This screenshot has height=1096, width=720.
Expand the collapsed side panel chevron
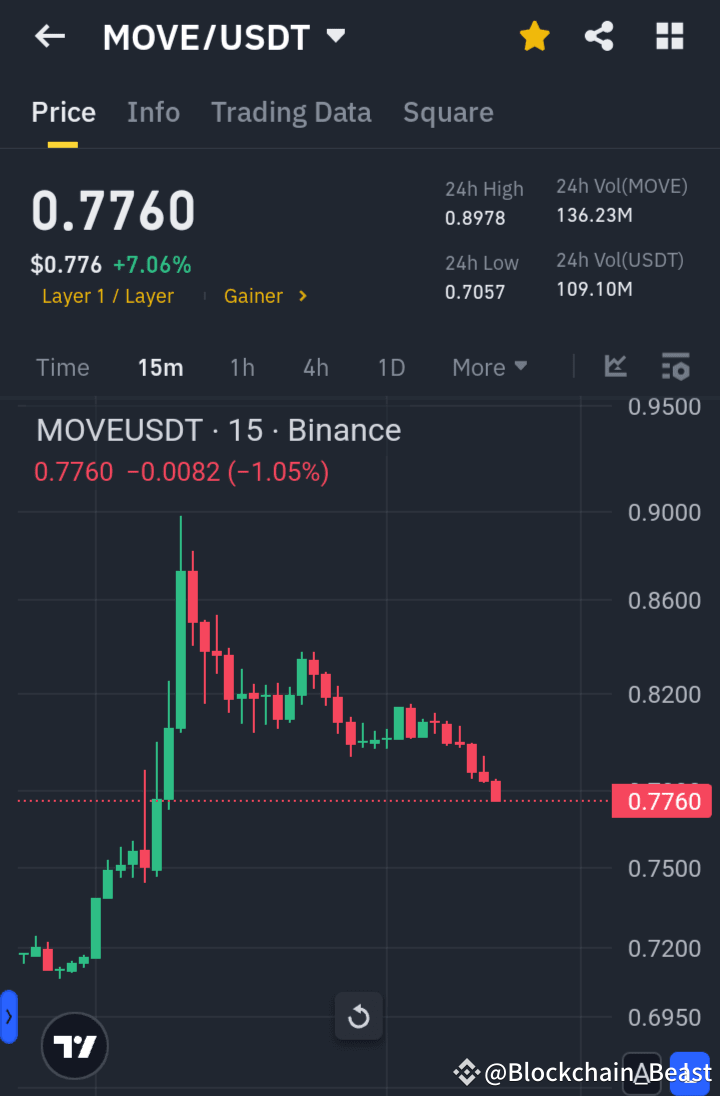10,1016
